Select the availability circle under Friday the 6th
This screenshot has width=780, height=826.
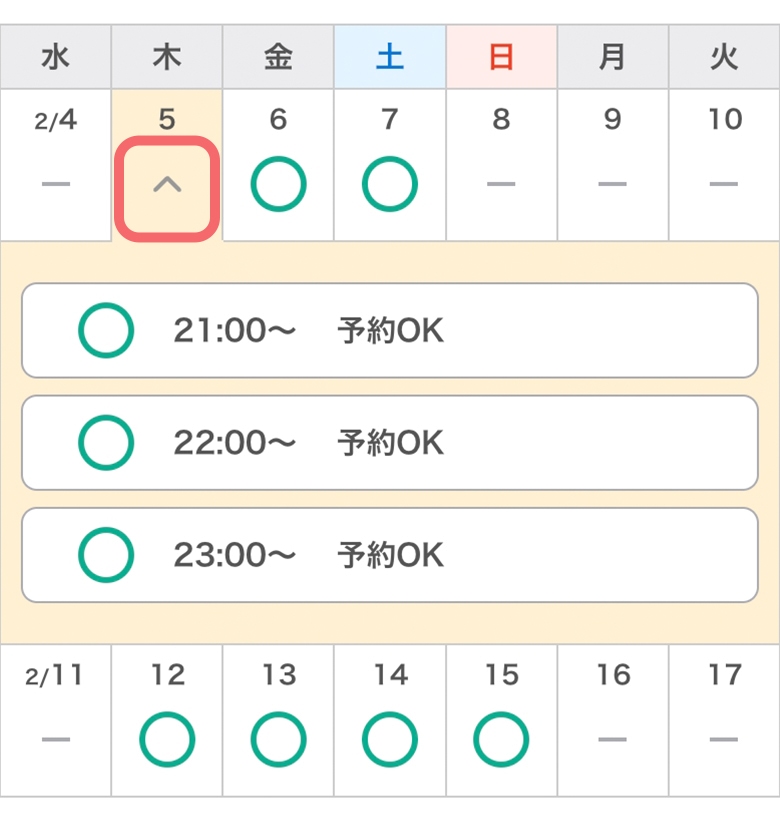click(x=277, y=184)
